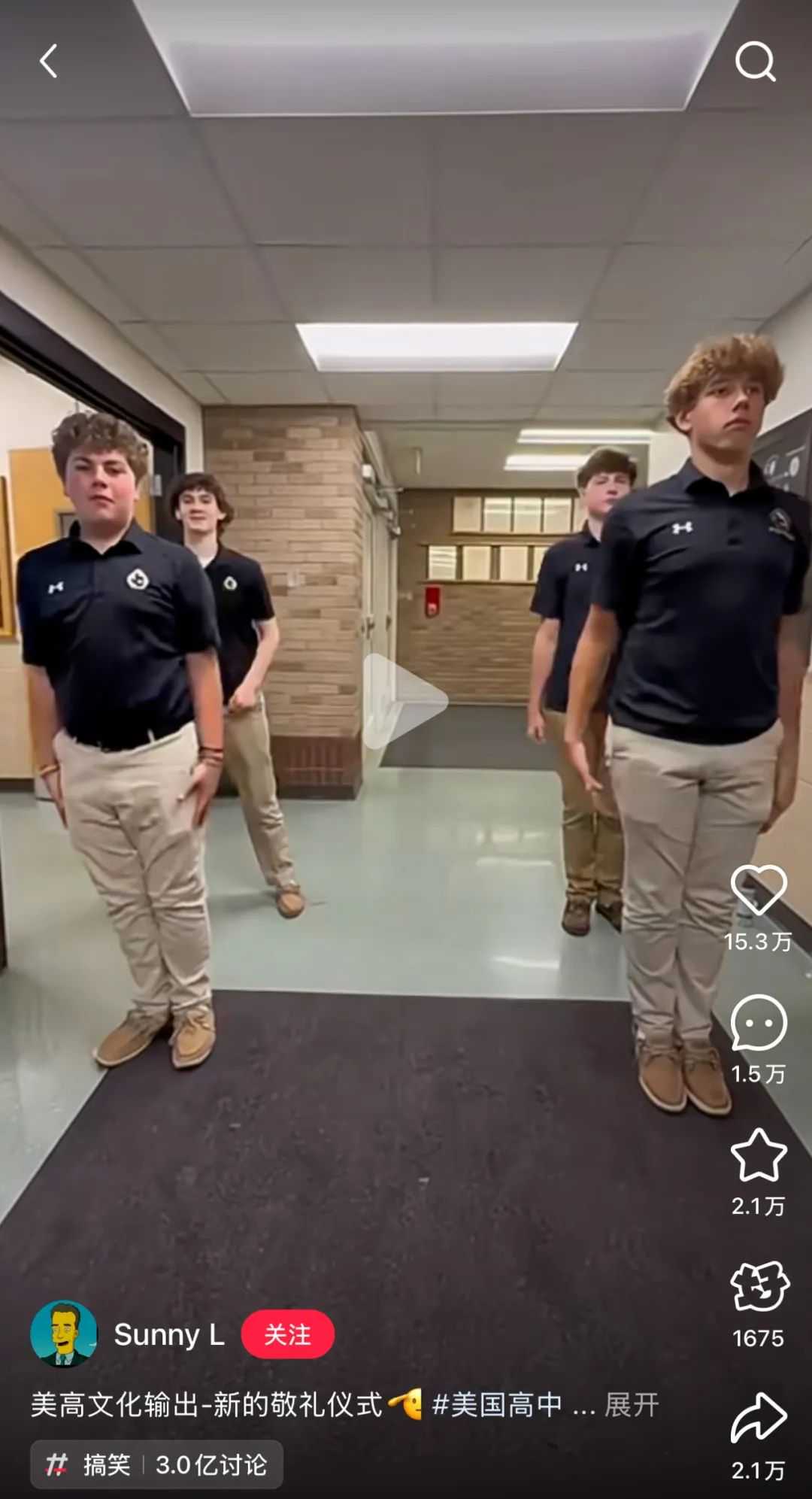Save video to favorites with the star
Image resolution: width=812 pixels, height=1499 pixels.
coord(759,1155)
